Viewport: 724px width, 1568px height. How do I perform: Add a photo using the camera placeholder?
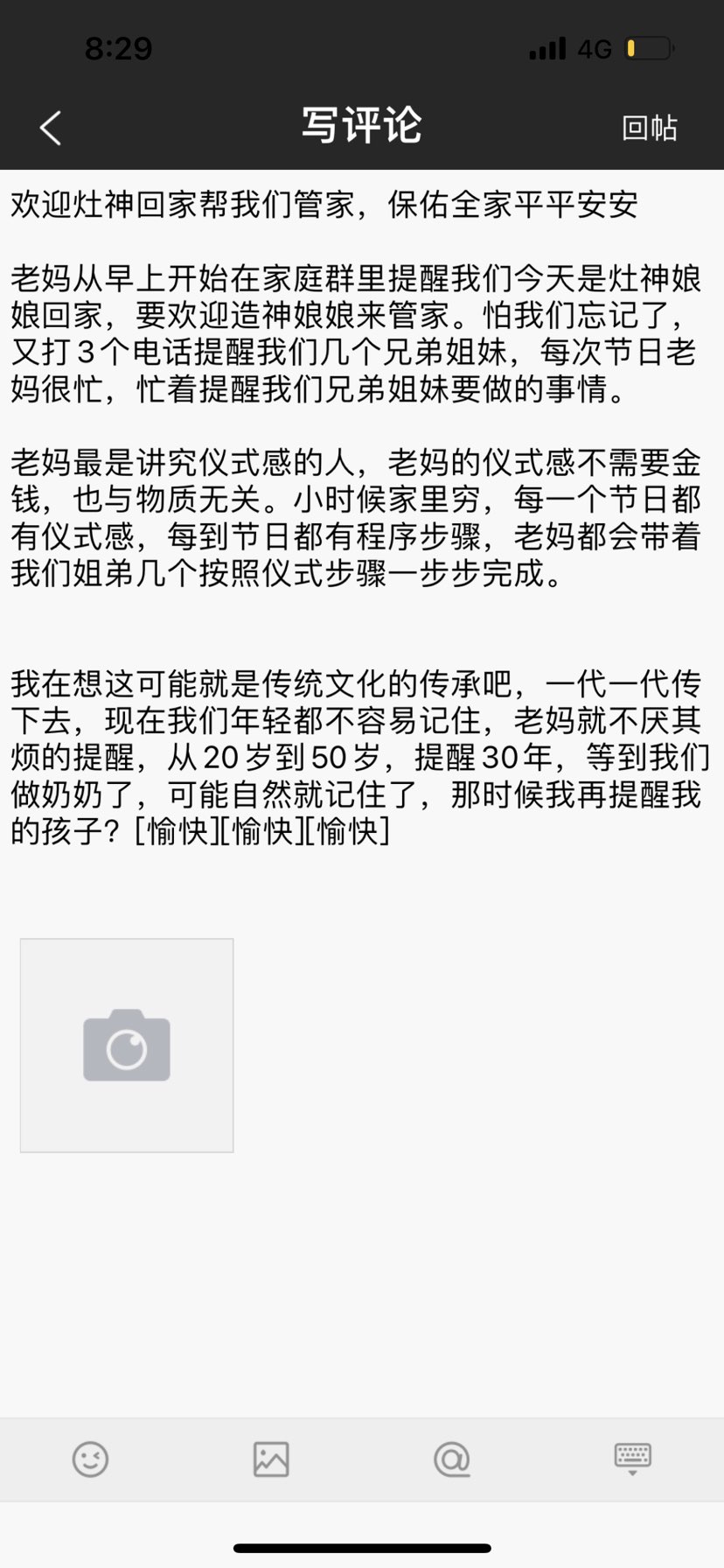127,1045
